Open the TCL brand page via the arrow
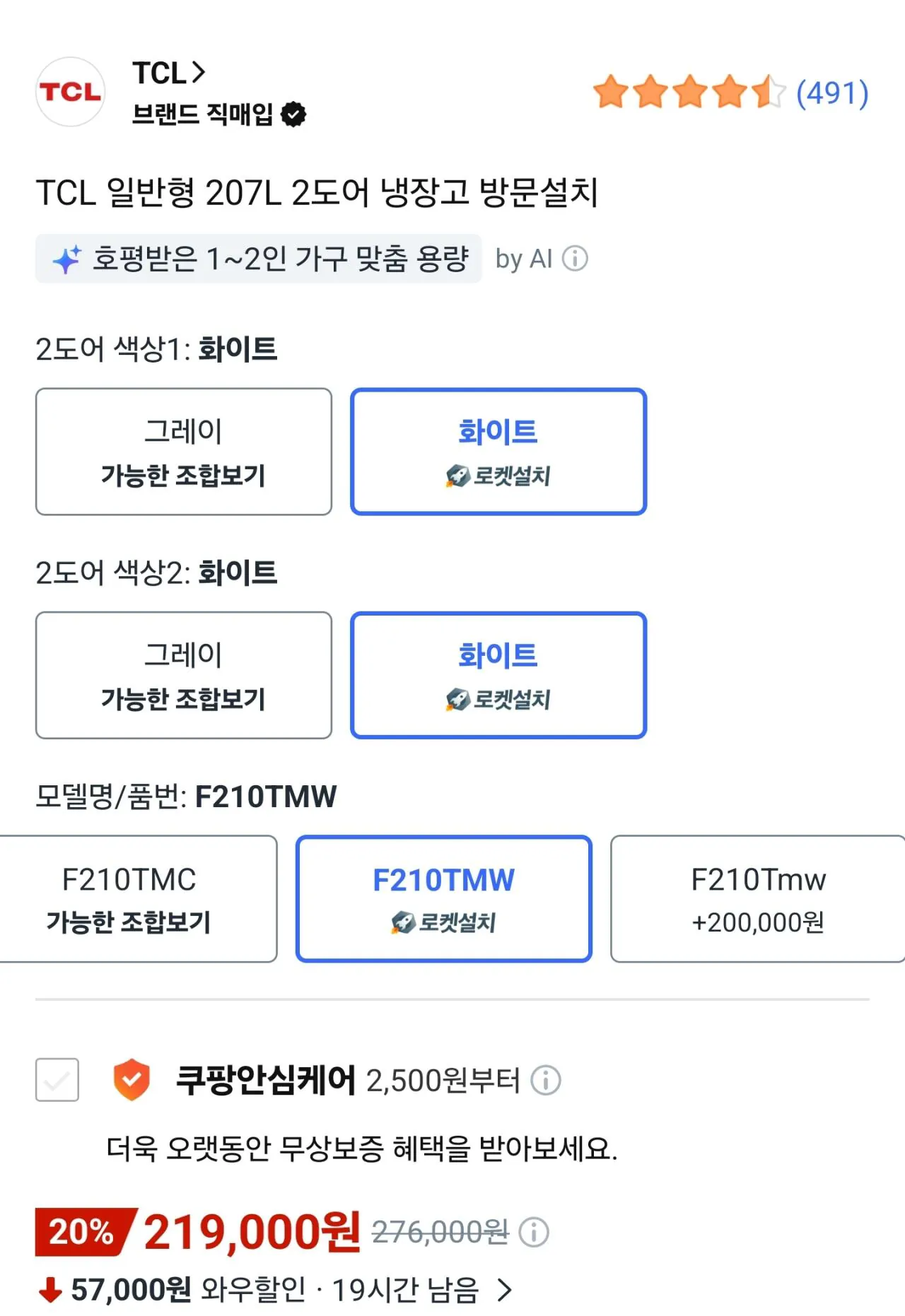This screenshot has width=905, height=1316. (200, 71)
